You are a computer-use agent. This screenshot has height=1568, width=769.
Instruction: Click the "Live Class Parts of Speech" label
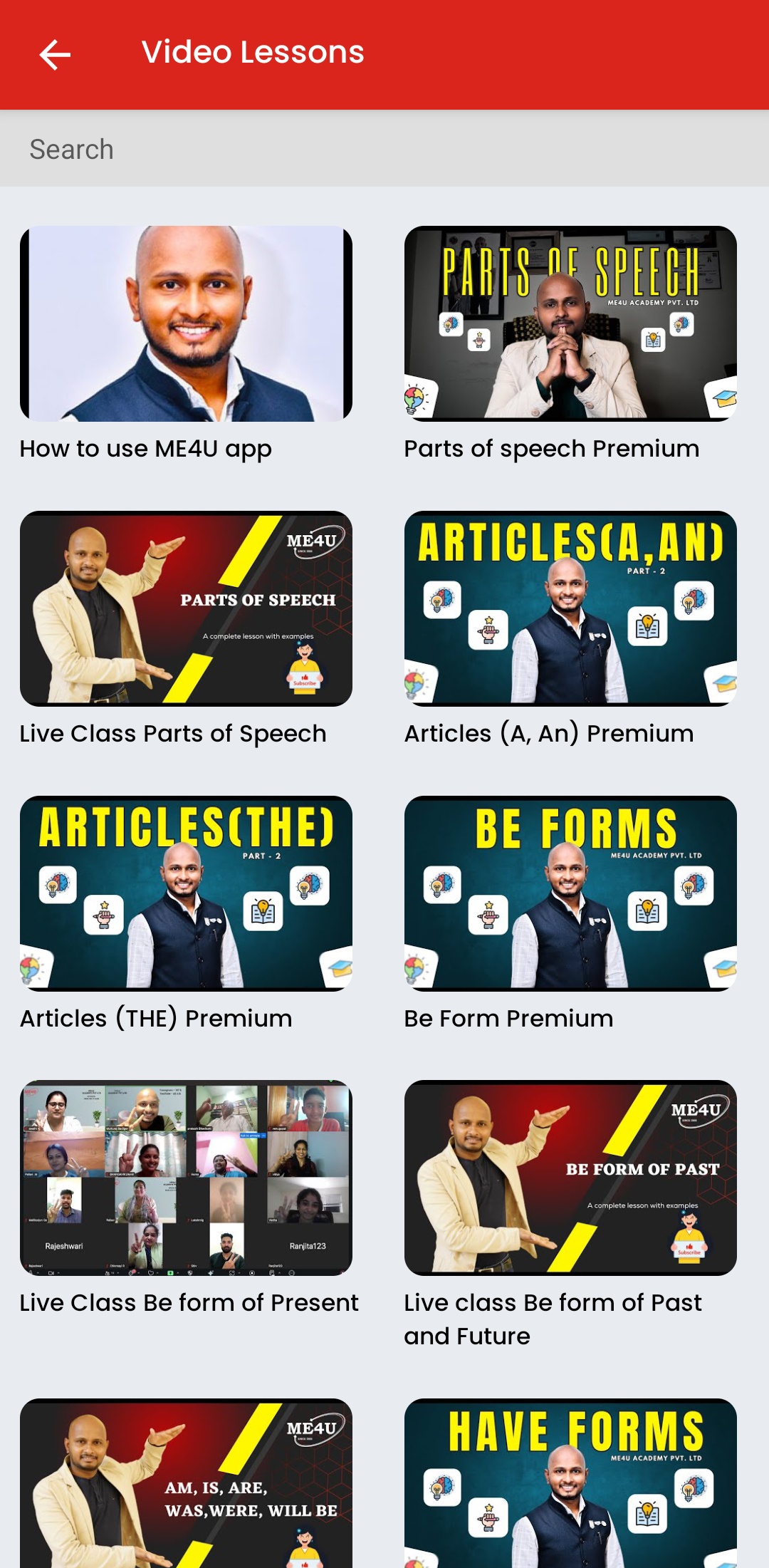[x=172, y=733]
